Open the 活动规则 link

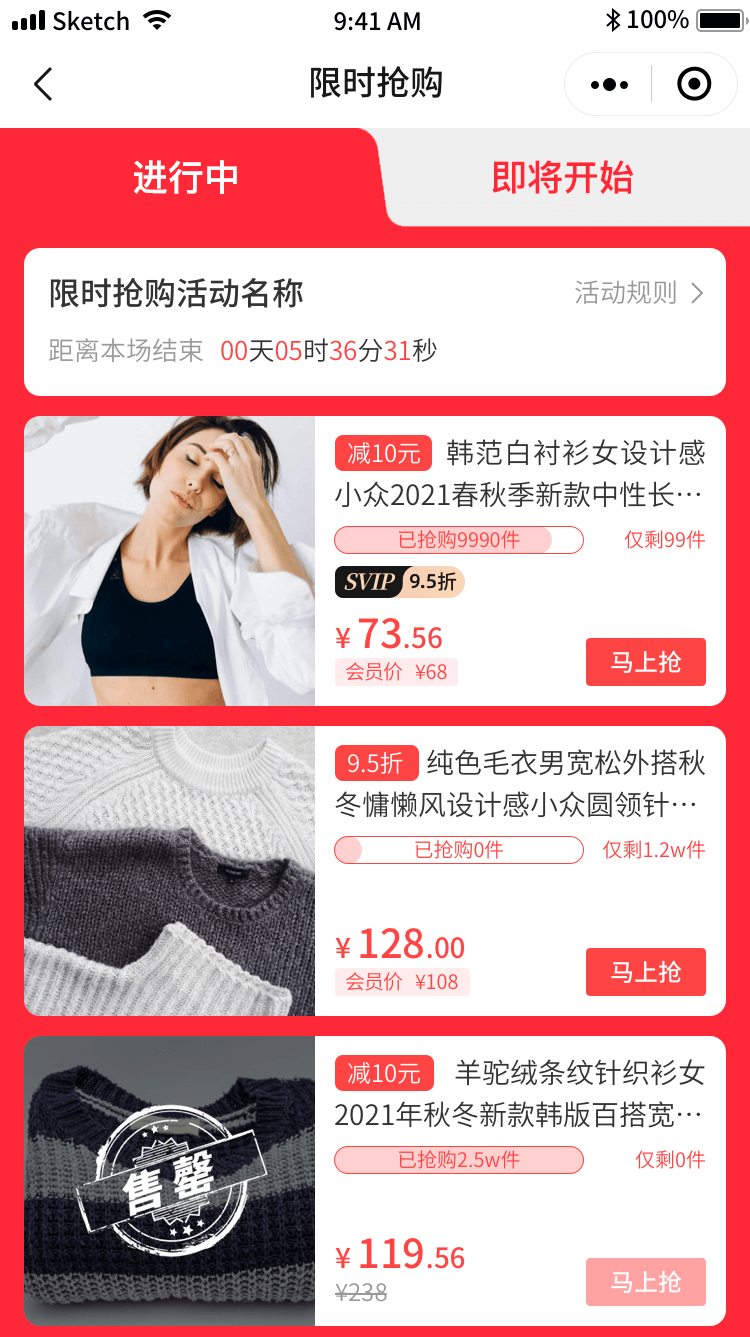click(x=639, y=293)
